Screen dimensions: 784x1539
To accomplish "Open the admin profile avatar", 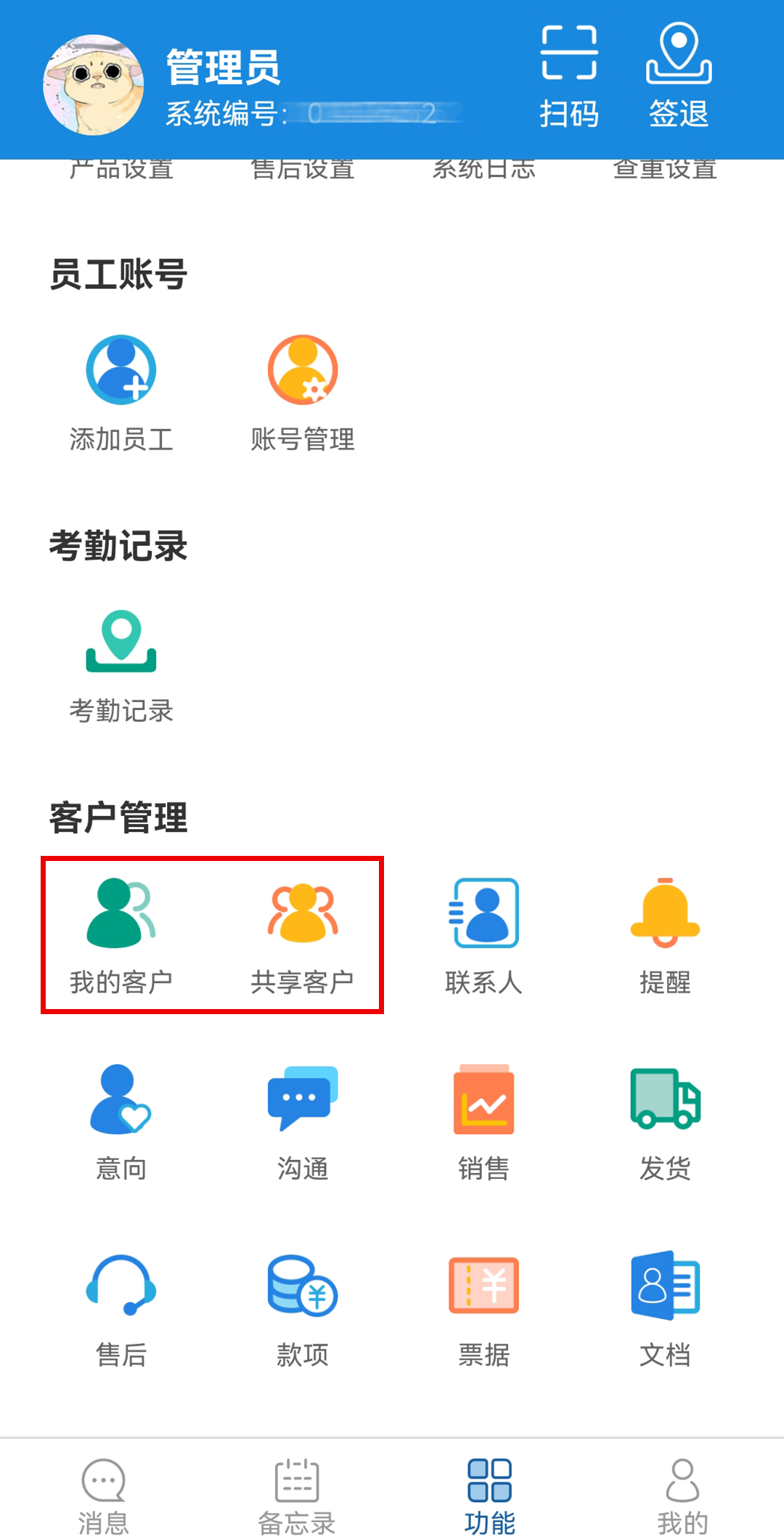I will (93, 84).
